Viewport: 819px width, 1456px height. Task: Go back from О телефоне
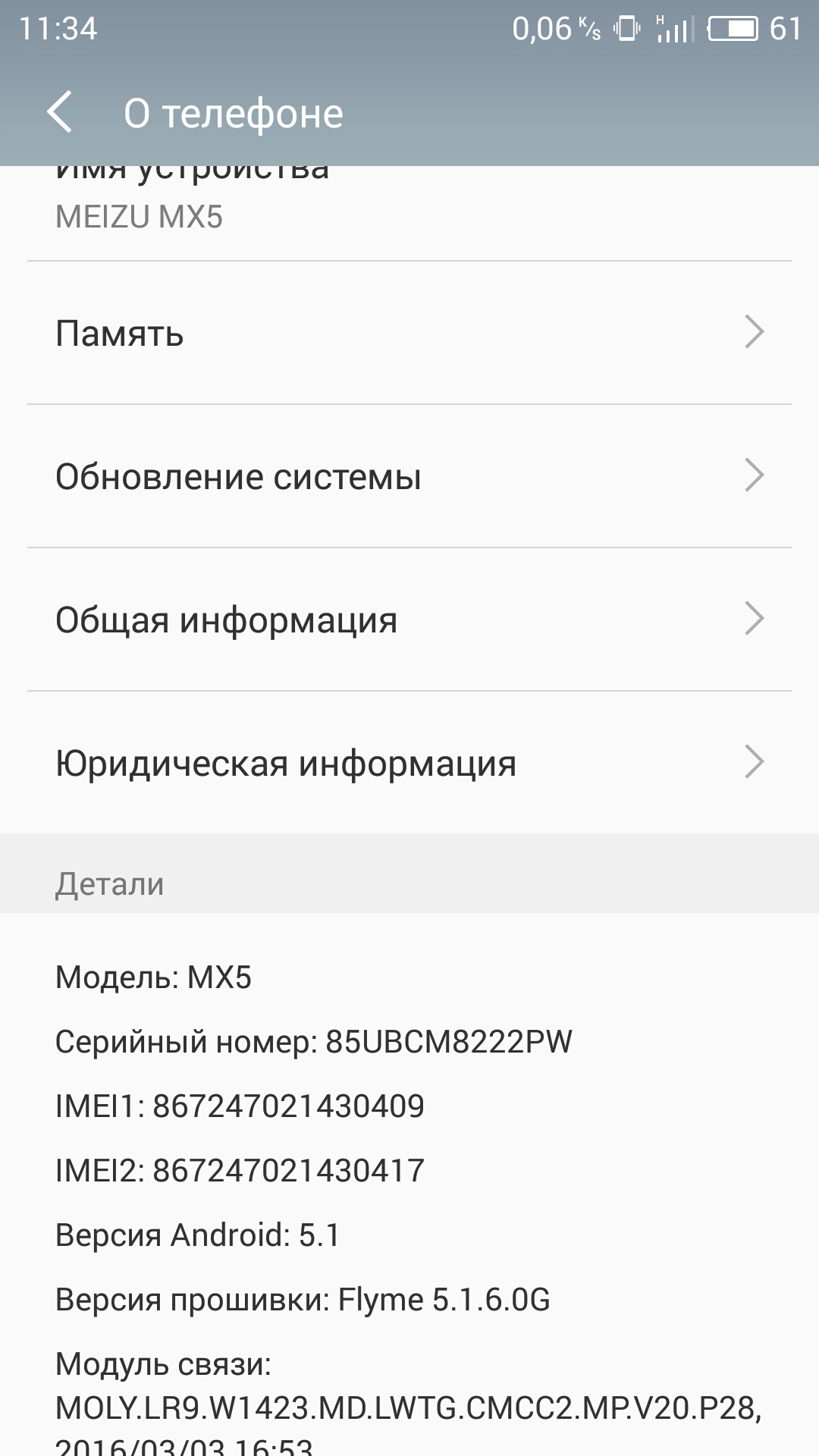(60, 112)
